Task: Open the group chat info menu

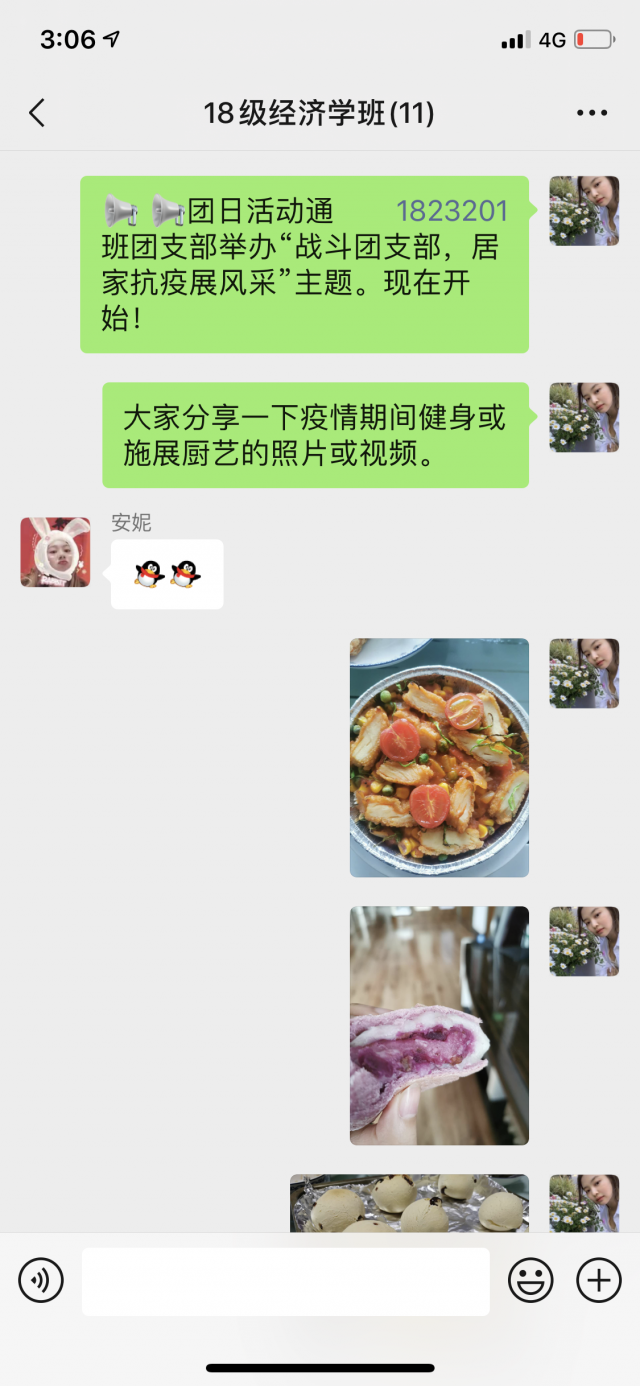Action: (x=592, y=113)
